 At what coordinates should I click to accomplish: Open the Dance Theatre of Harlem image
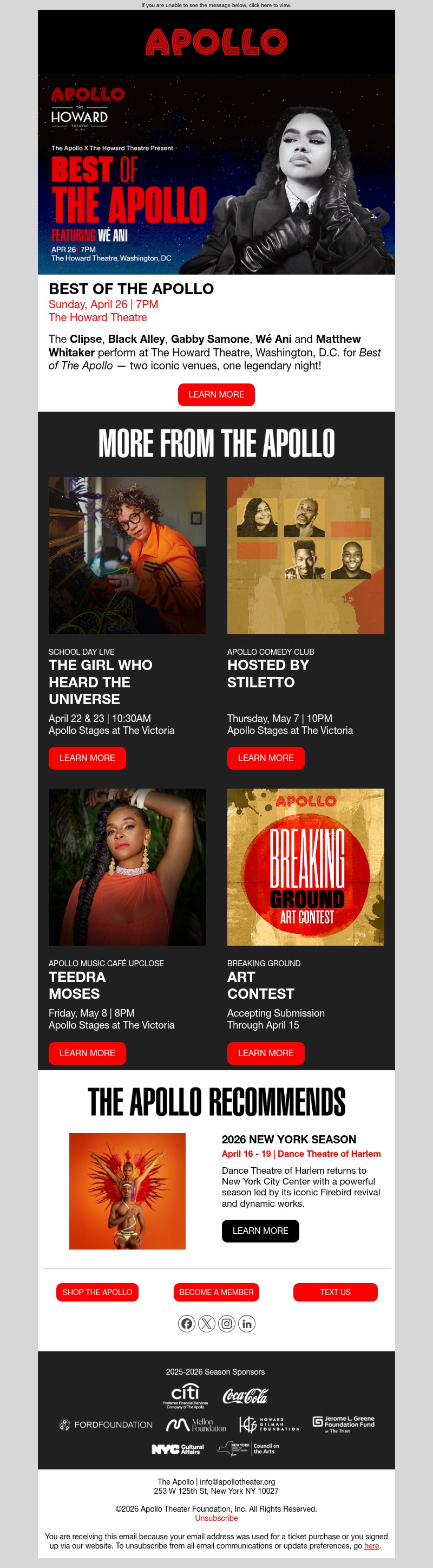(127, 1191)
